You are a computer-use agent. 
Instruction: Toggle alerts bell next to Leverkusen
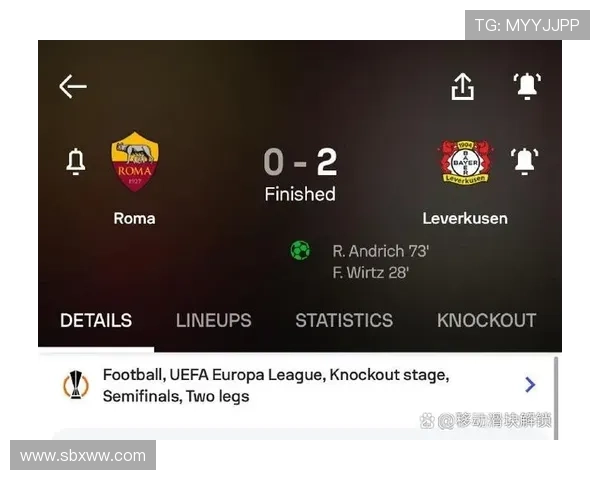coord(524,161)
